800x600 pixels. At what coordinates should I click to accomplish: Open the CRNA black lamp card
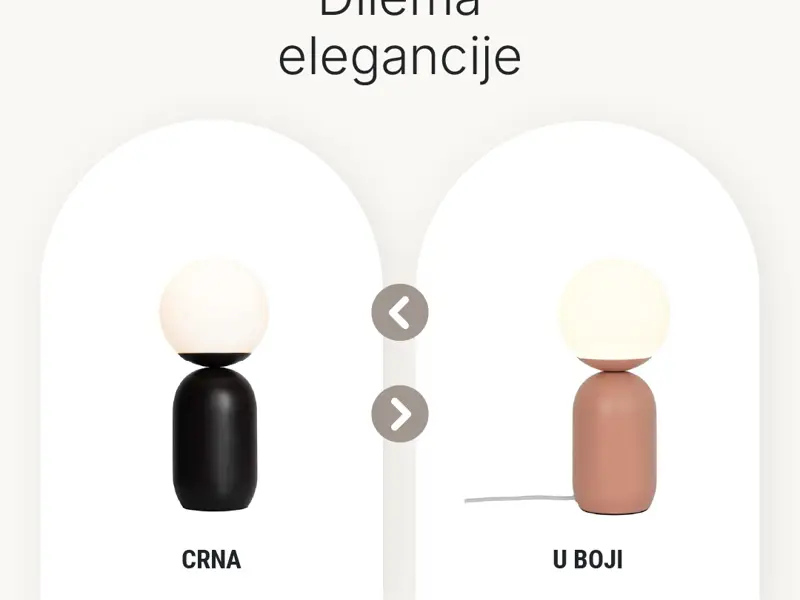point(212,400)
